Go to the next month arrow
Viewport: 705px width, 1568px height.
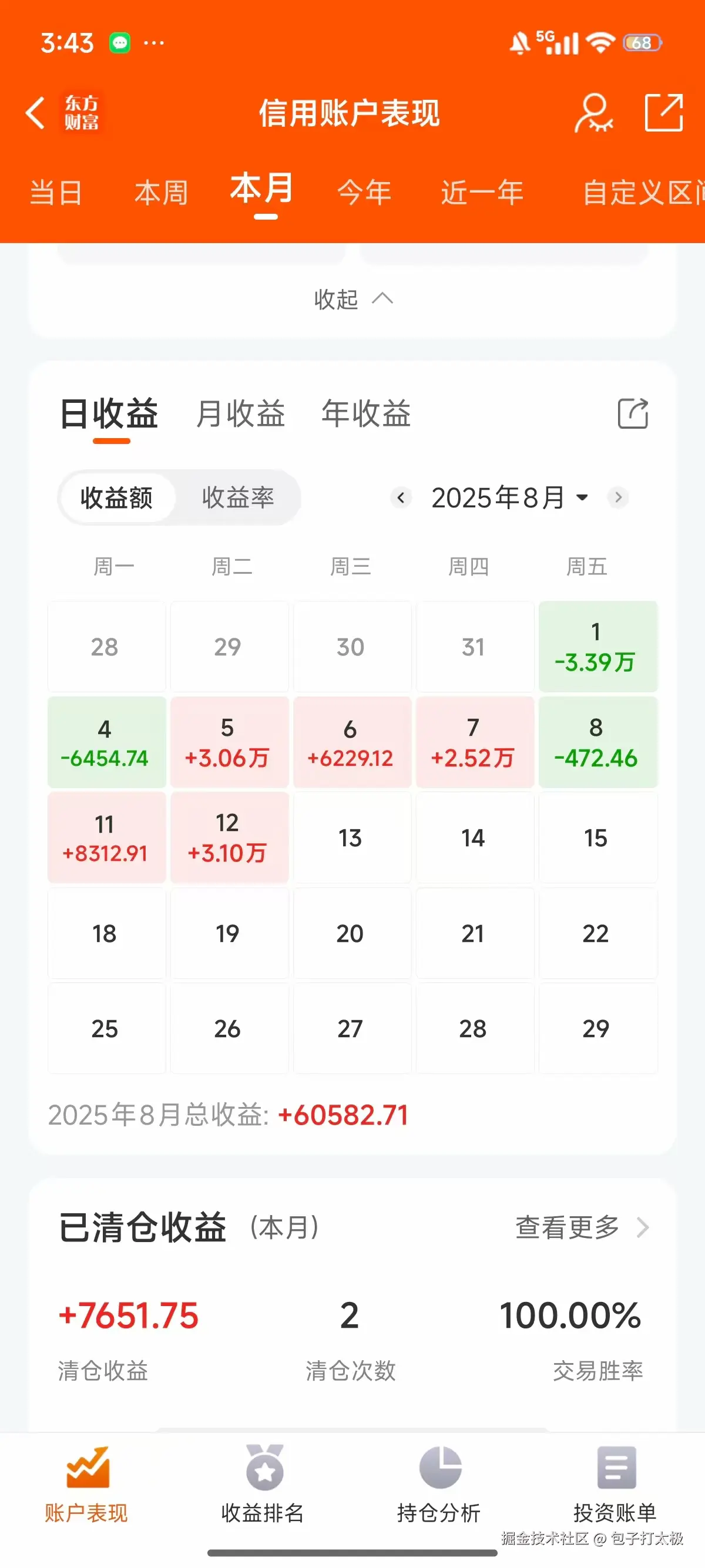click(x=618, y=498)
